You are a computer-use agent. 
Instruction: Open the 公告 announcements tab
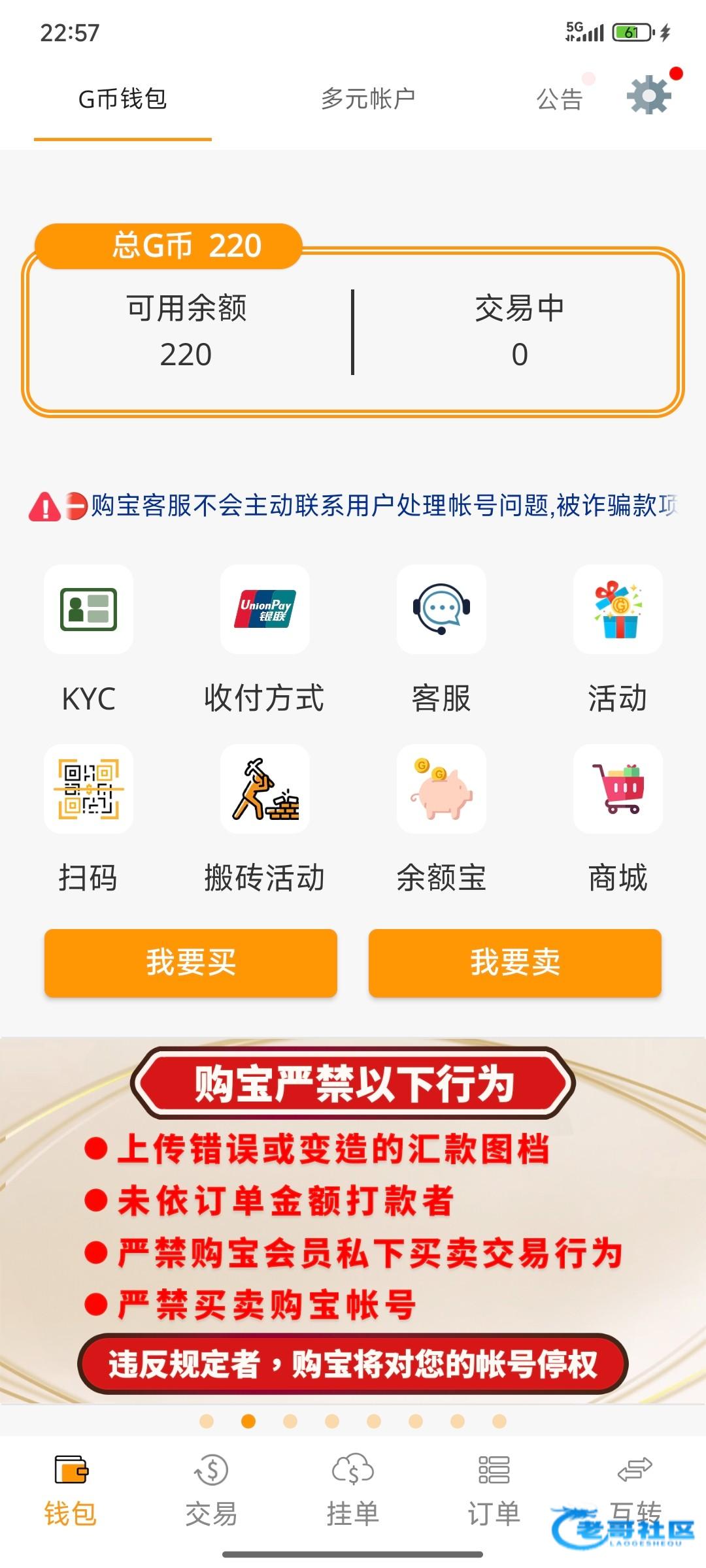tap(560, 99)
